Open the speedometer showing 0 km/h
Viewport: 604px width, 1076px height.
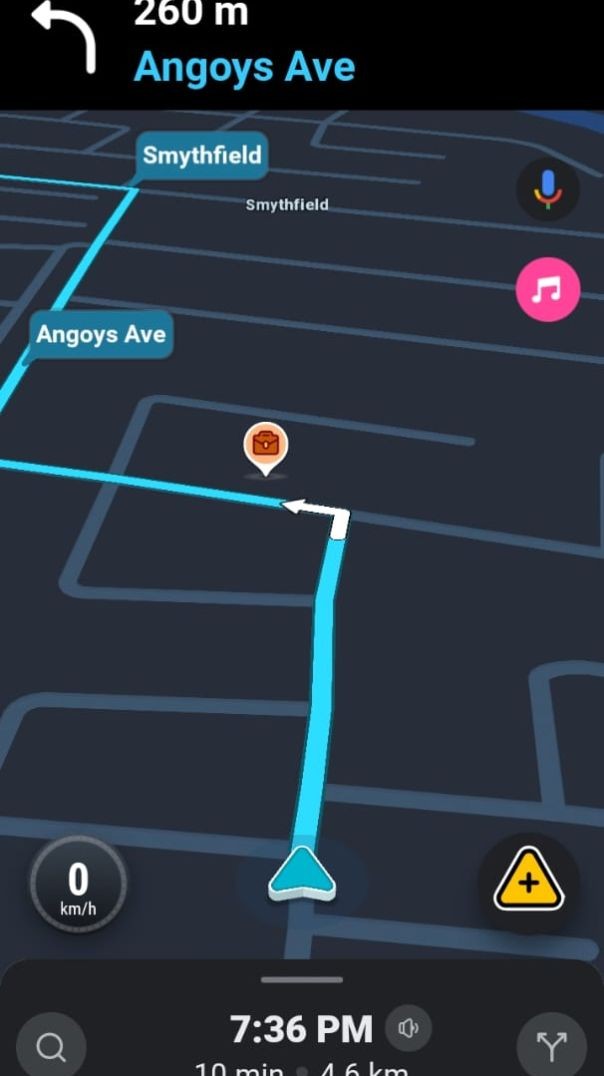point(78,885)
